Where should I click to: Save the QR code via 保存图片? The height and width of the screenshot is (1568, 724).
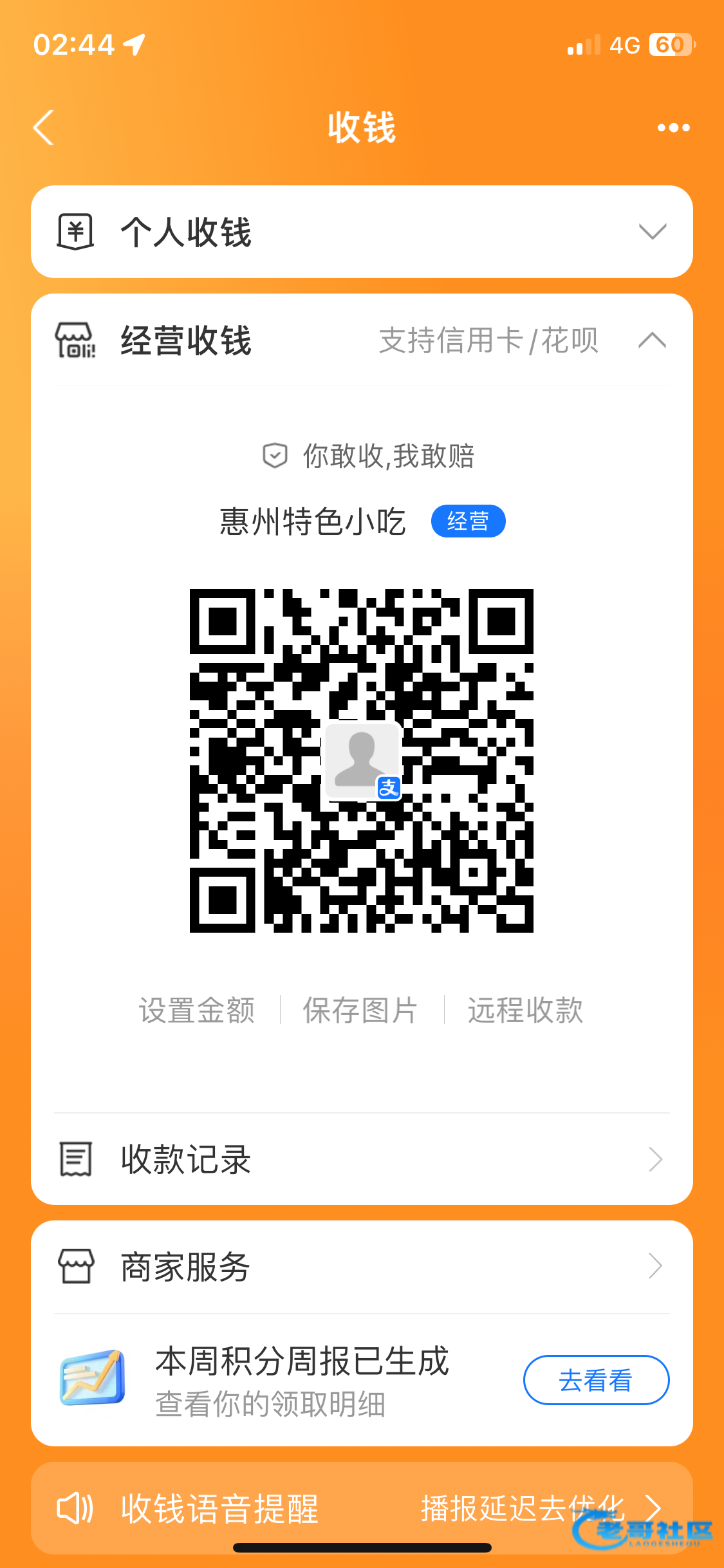point(360,1009)
